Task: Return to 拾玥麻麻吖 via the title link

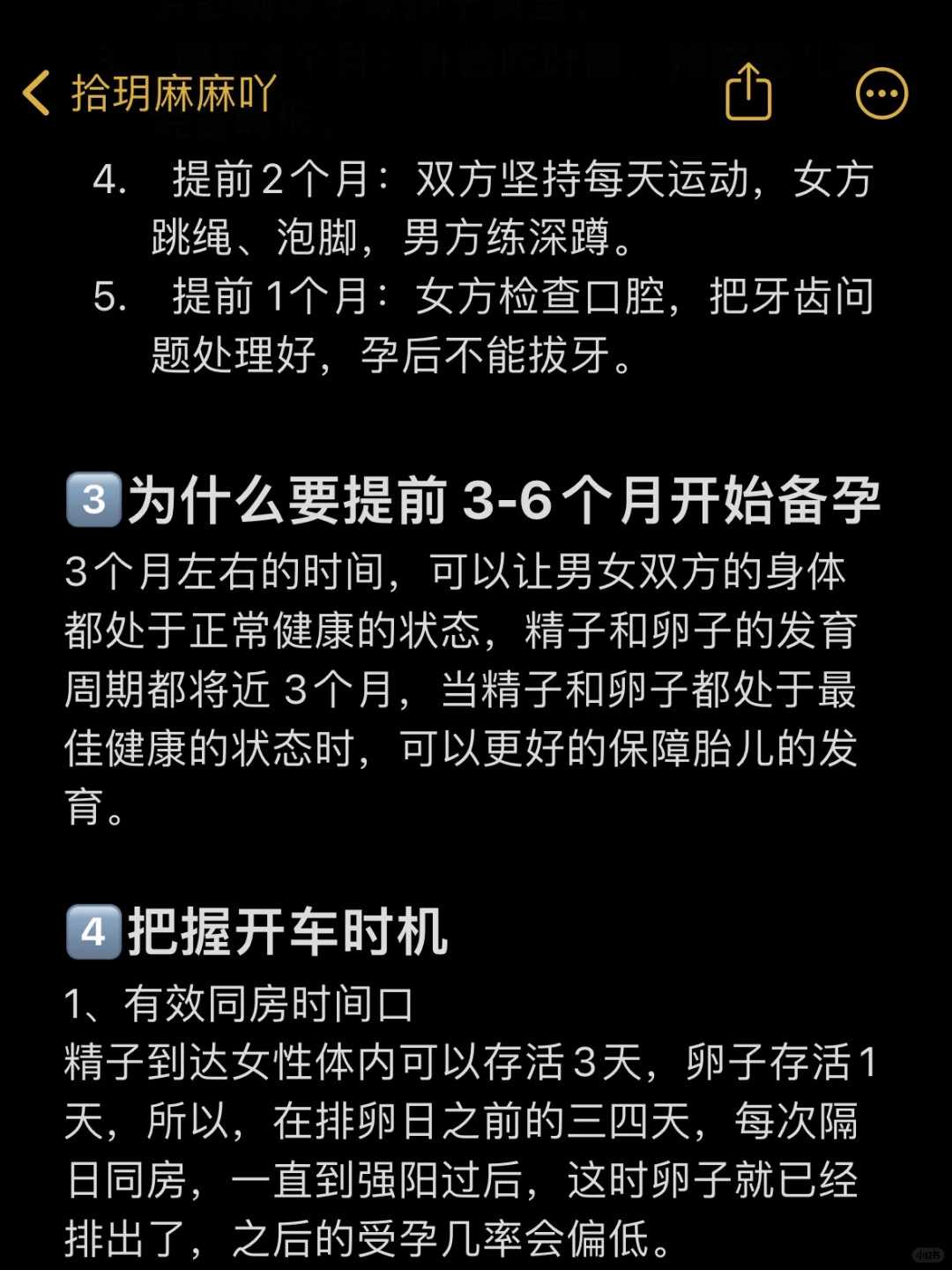Action: click(172, 92)
